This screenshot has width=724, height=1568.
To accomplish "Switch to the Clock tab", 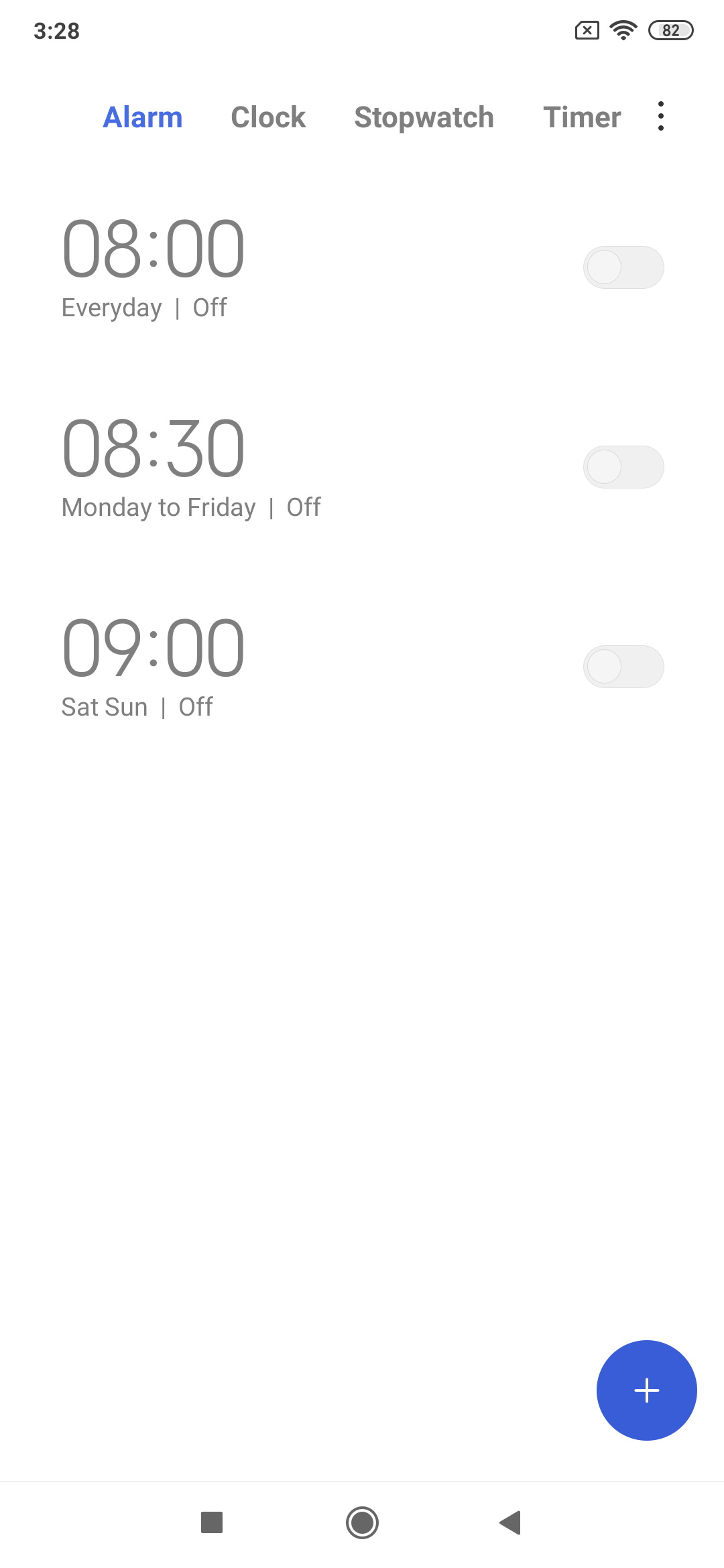I will coord(268,117).
